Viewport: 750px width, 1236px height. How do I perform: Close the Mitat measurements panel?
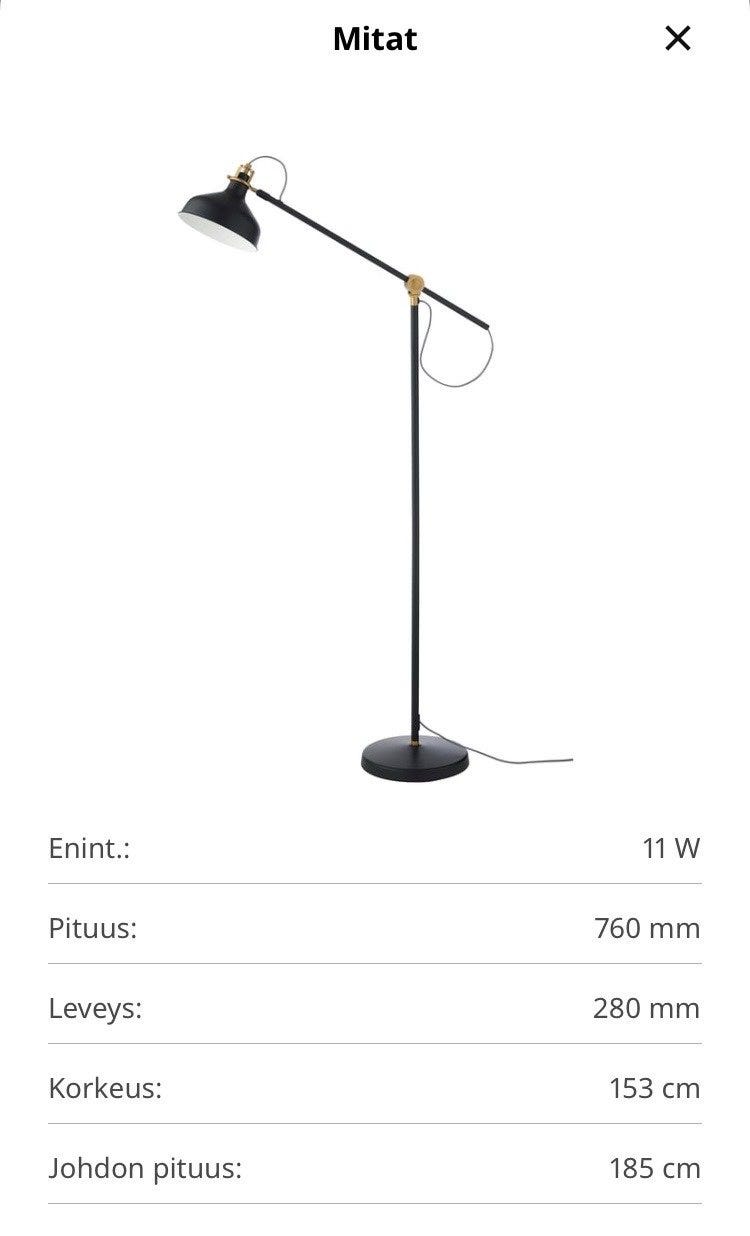tap(678, 39)
